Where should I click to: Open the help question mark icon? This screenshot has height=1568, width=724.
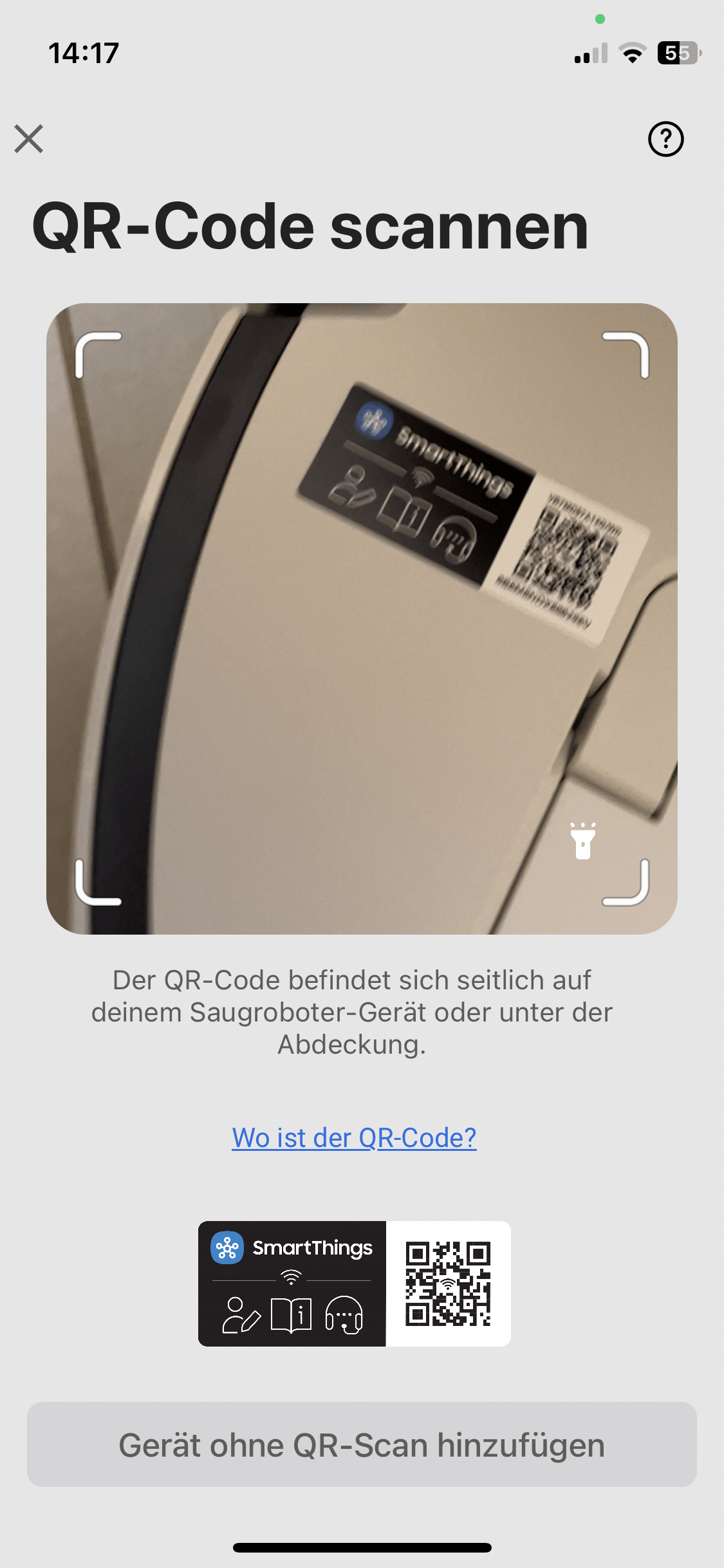[665, 139]
